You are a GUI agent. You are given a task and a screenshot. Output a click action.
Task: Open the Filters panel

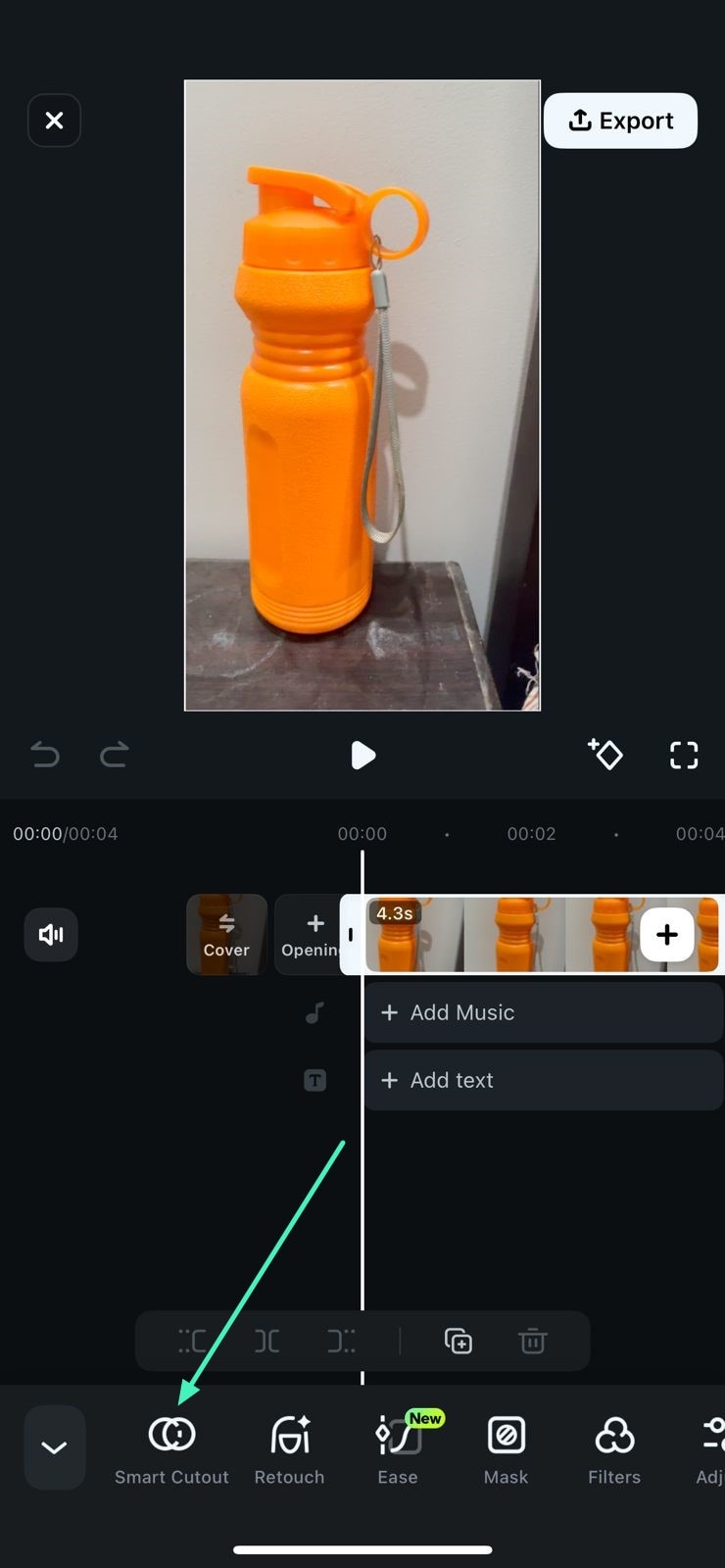[613, 1445]
